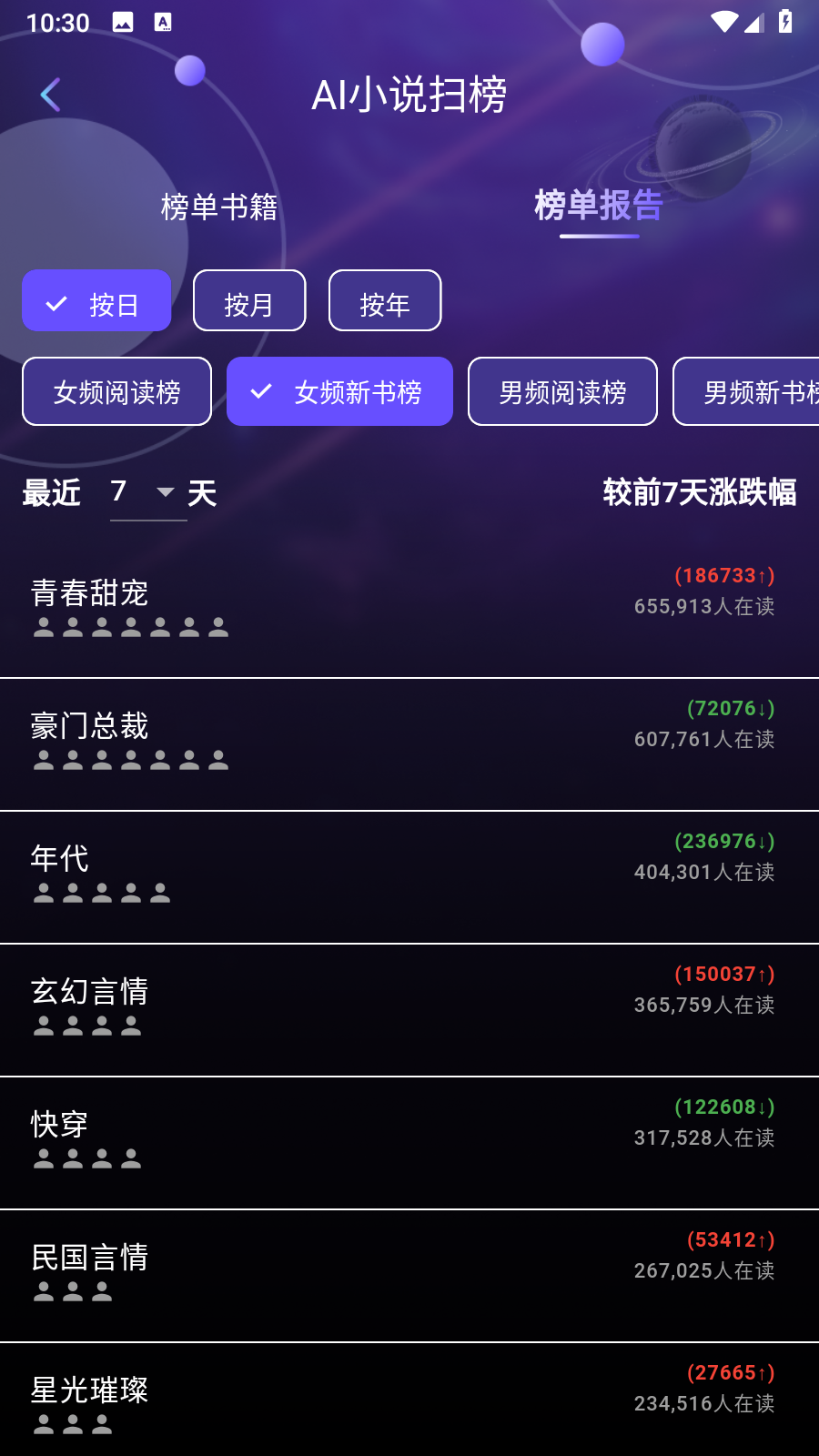The width and height of the screenshot is (819, 1456).
Task: Click the back arrow to return
Action: tap(50, 94)
